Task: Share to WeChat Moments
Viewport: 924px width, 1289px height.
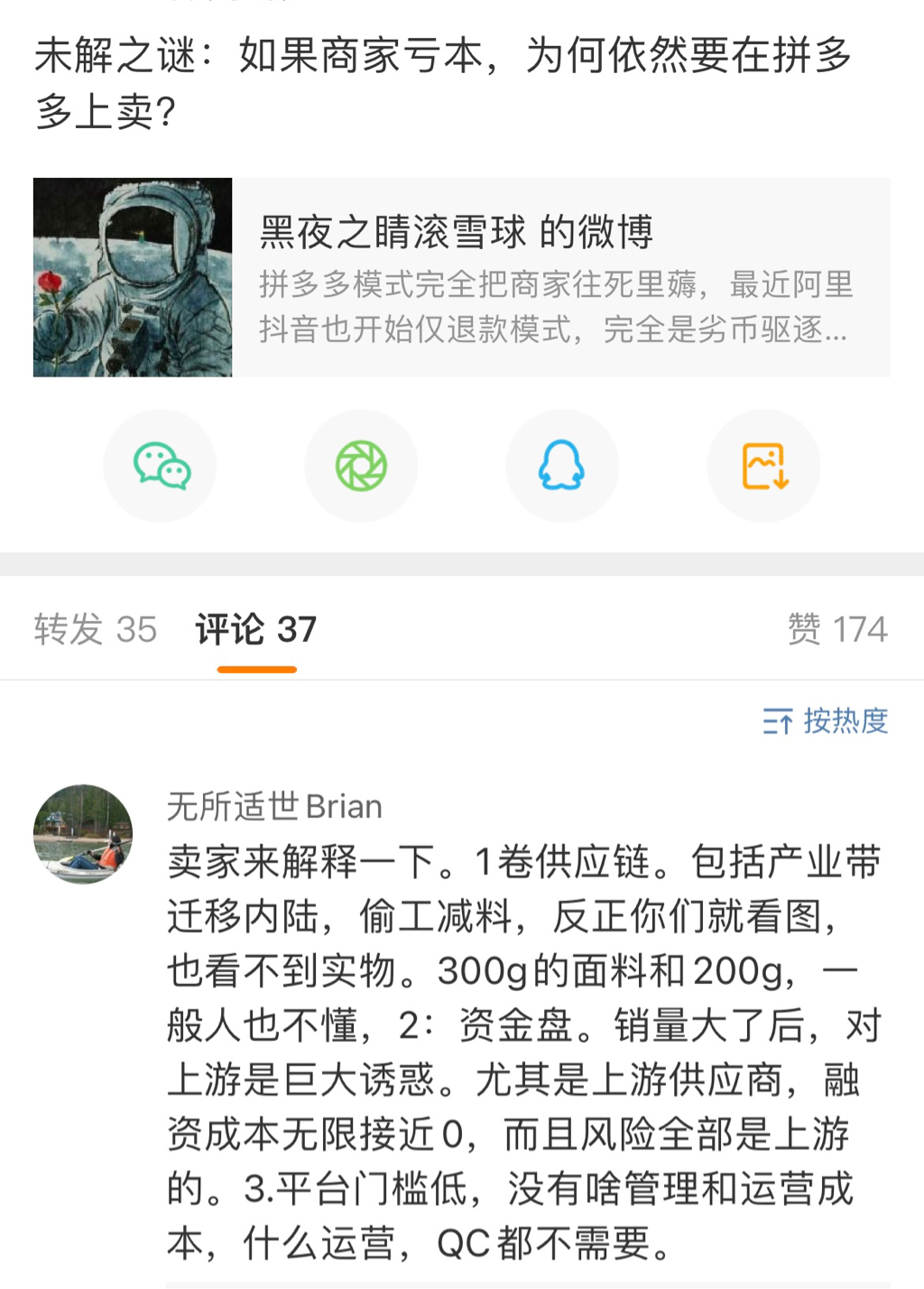Action: point(361,466)
